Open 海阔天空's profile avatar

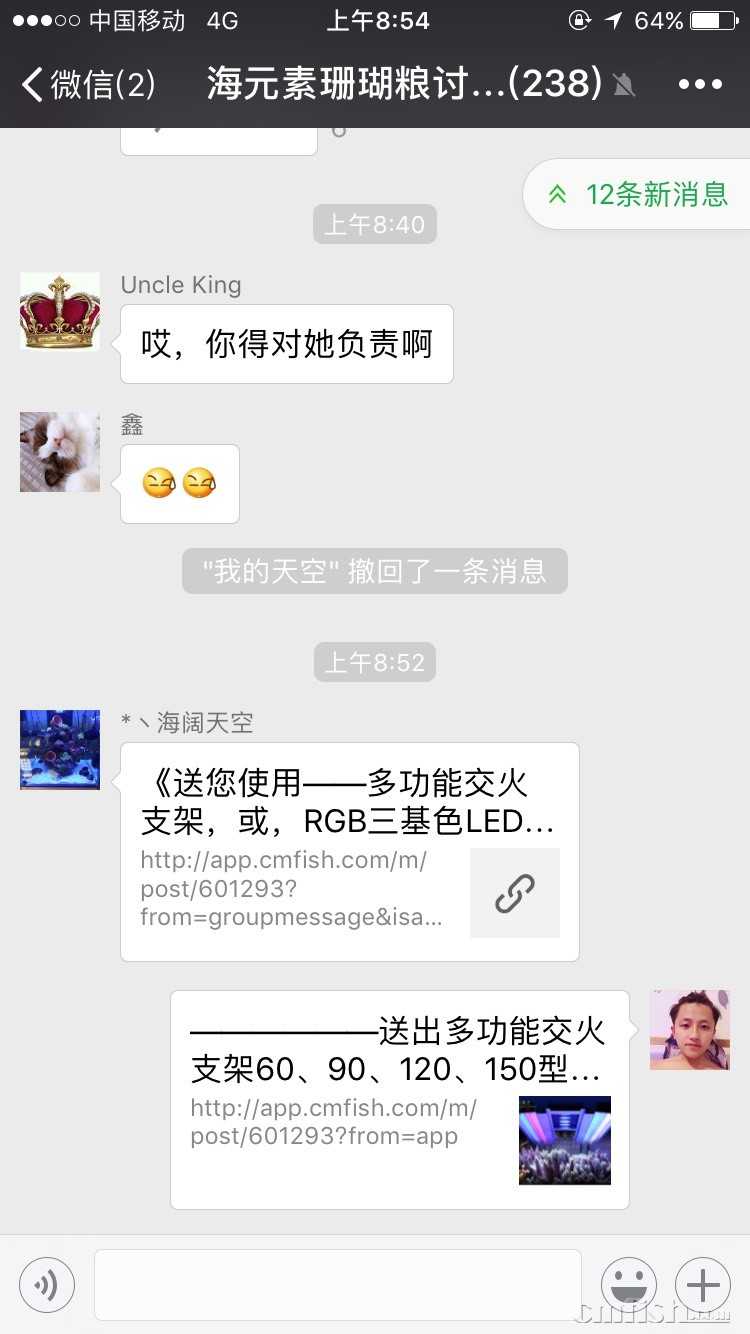pyautogui.click(x=60, y=750)
